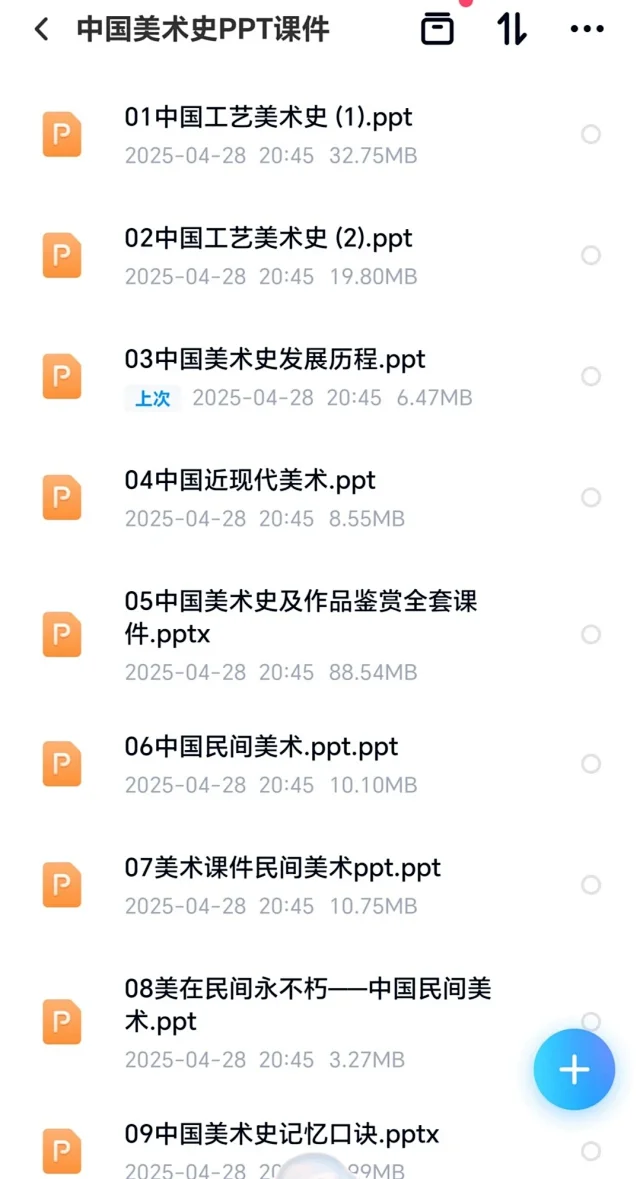
Task: Go back from 中国美术史PPT课件 folder
Action: 41,30
